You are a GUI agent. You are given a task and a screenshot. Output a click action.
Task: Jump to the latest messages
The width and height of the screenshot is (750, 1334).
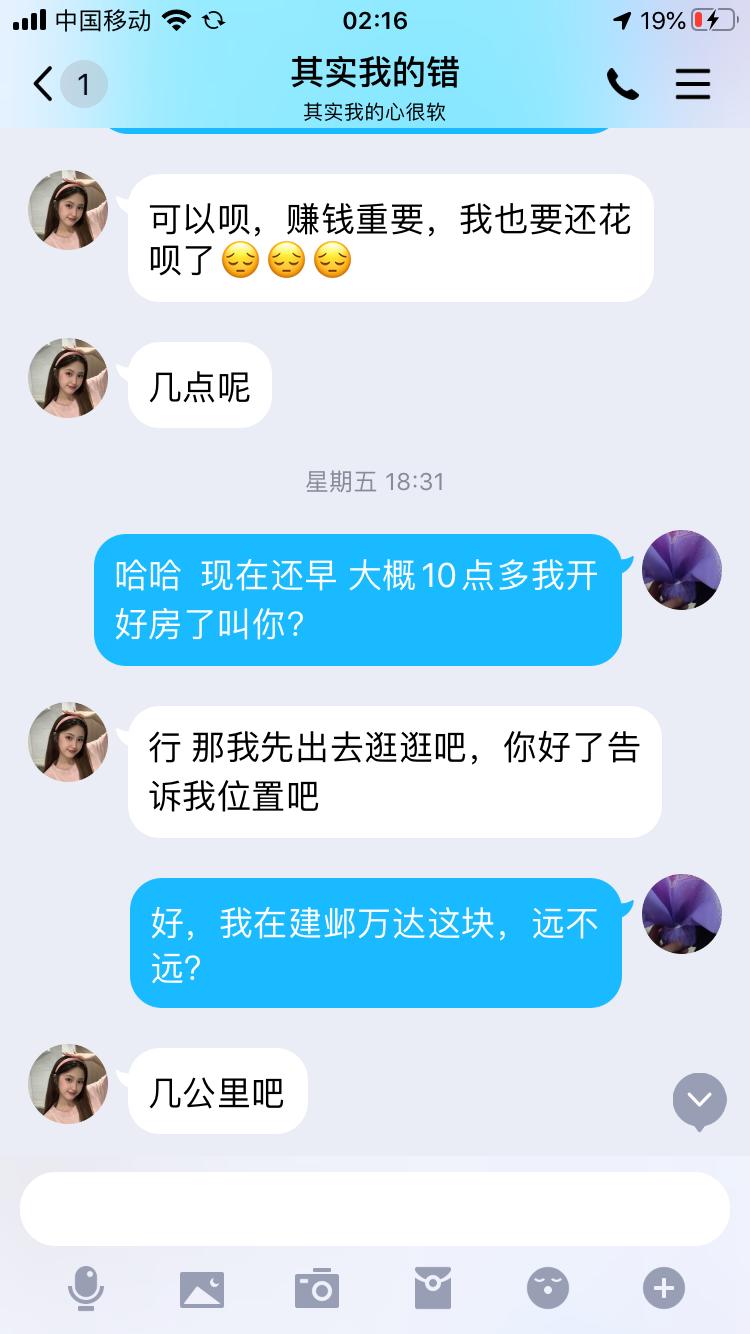tap(699, 1101)
